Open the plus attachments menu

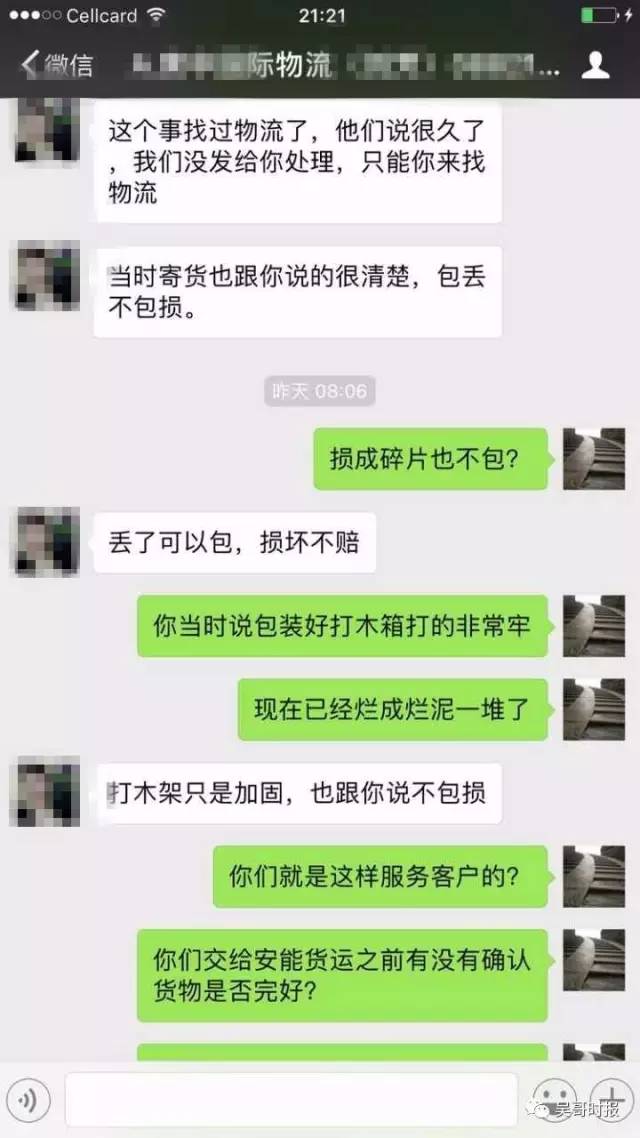[609, 1098]
